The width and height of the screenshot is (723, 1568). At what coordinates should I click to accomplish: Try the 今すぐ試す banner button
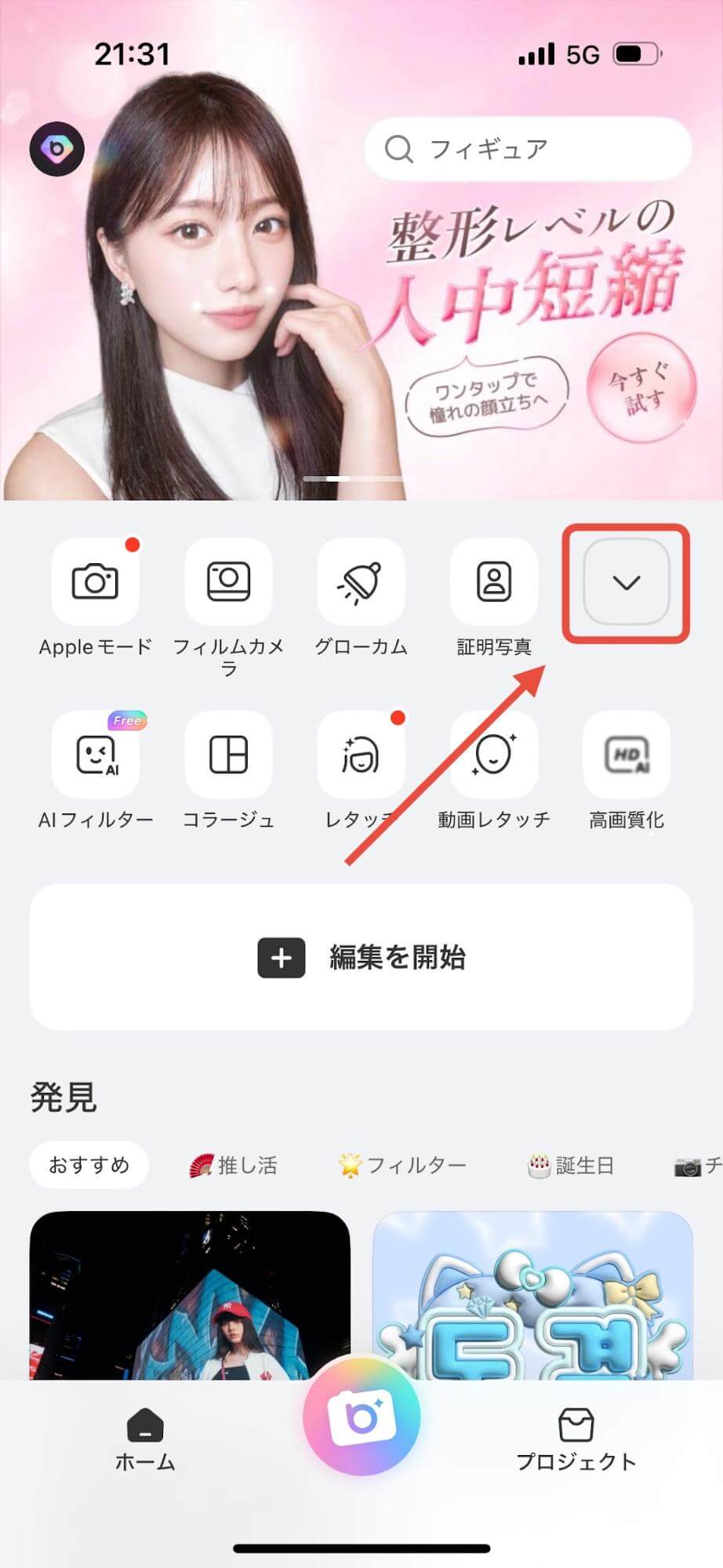tap(642, 388)
